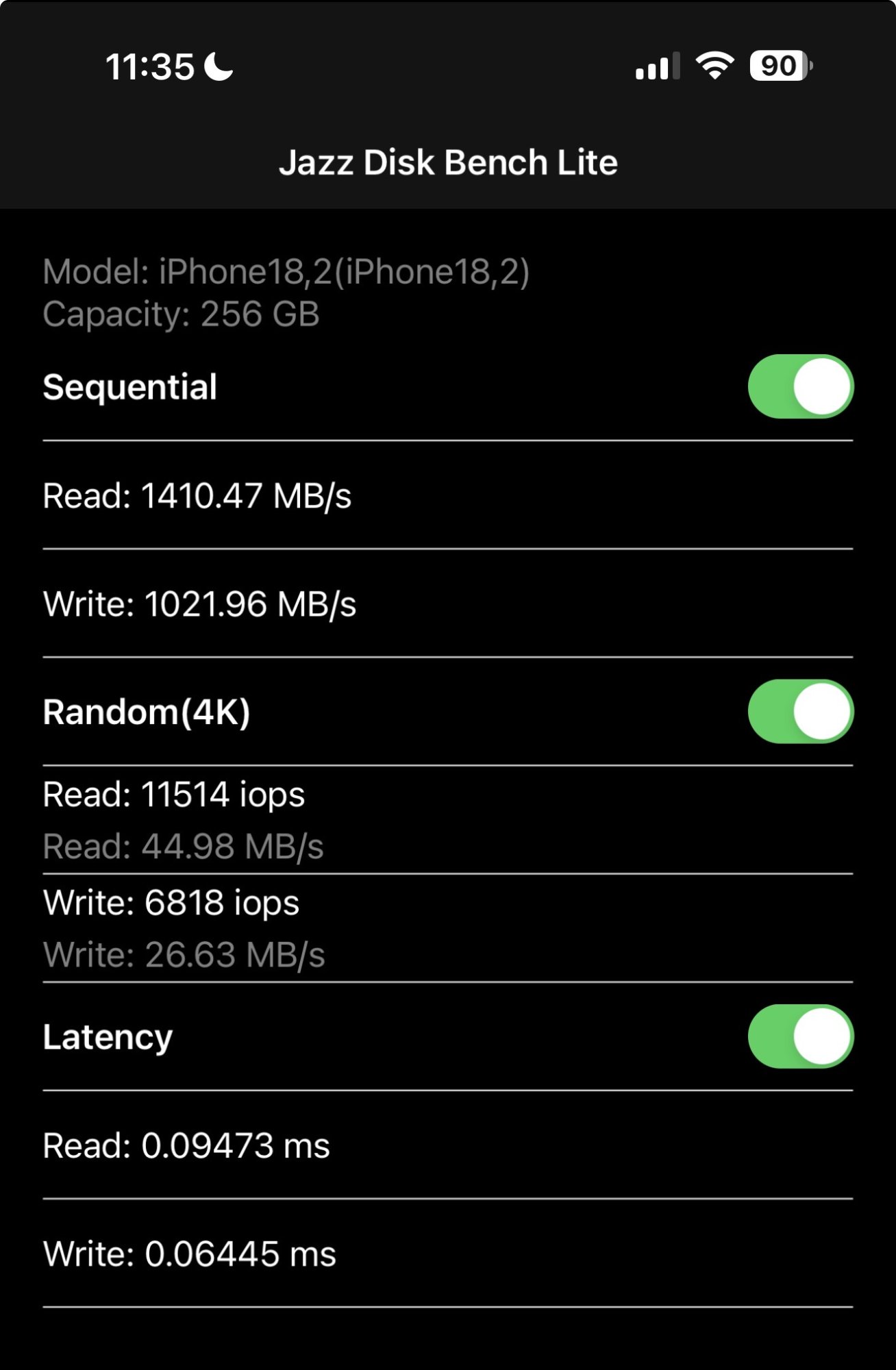The height and width of the screenshot is (1370, 896).
Task: Toggle the Latency test switch
Action: (x=800, y=1036)
